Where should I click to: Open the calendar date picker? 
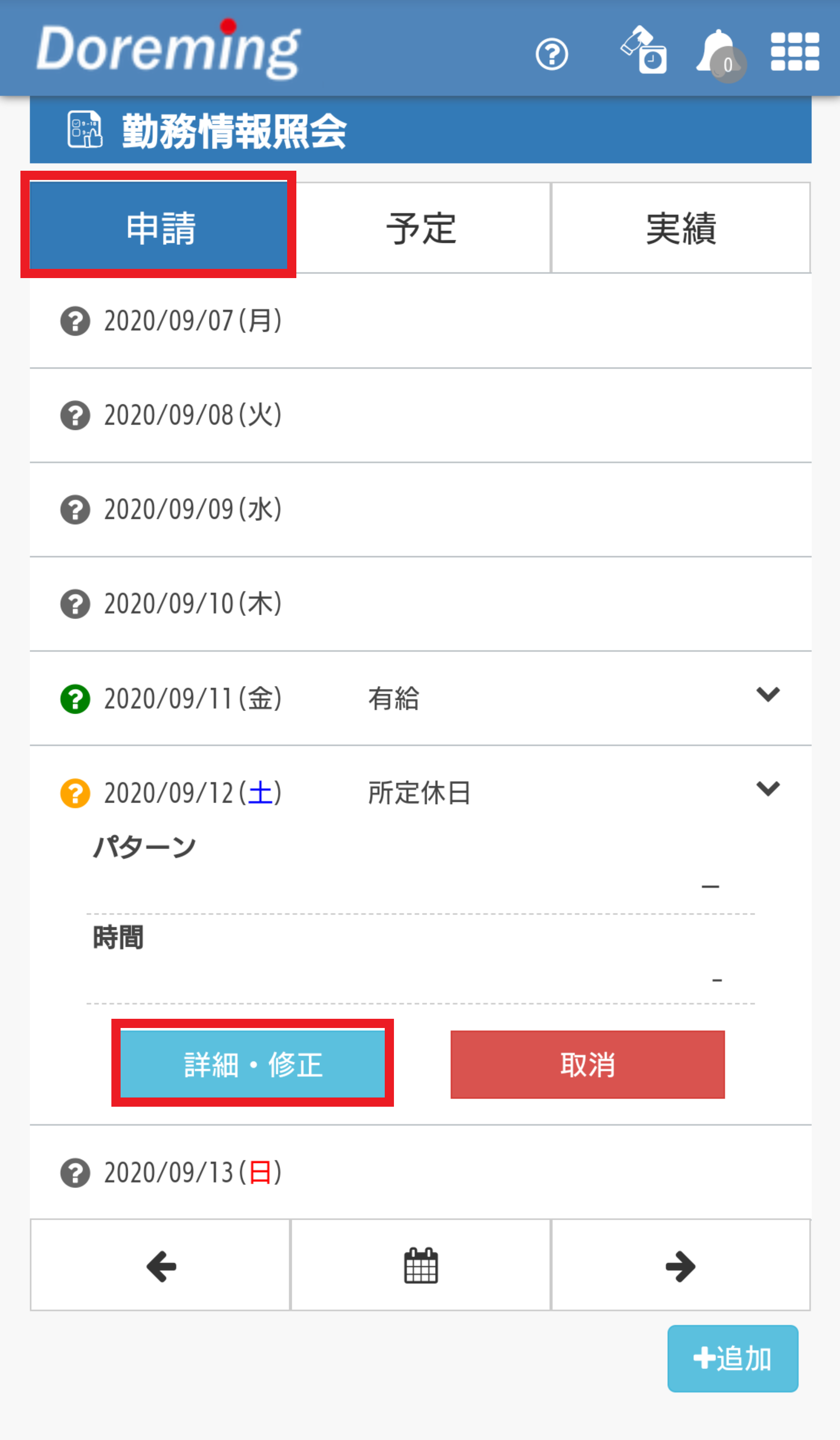[421, 1266]
